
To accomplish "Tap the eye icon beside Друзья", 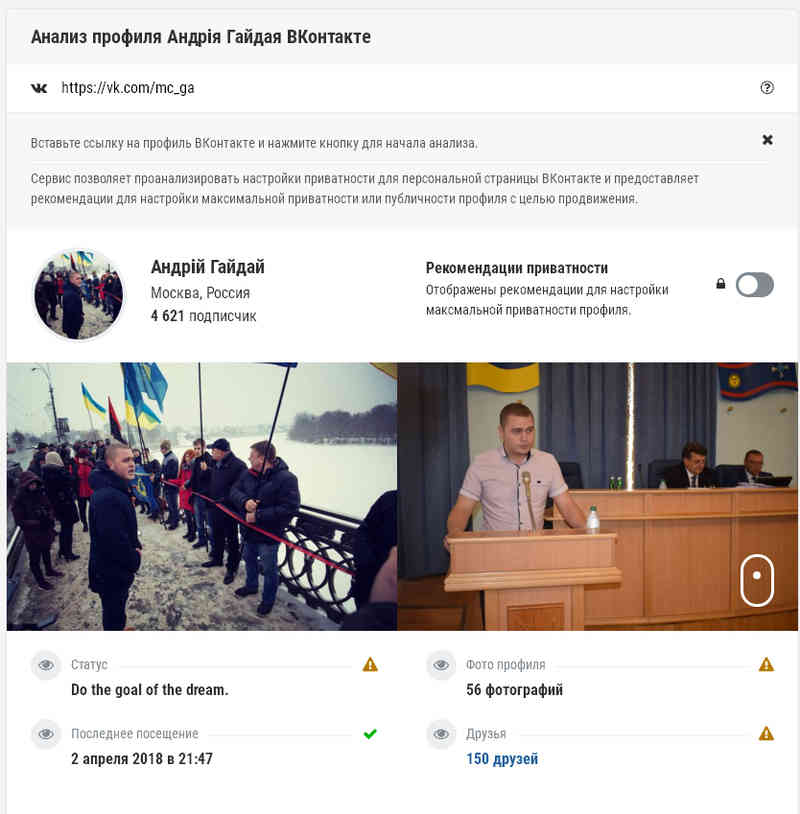I will 441,734.
